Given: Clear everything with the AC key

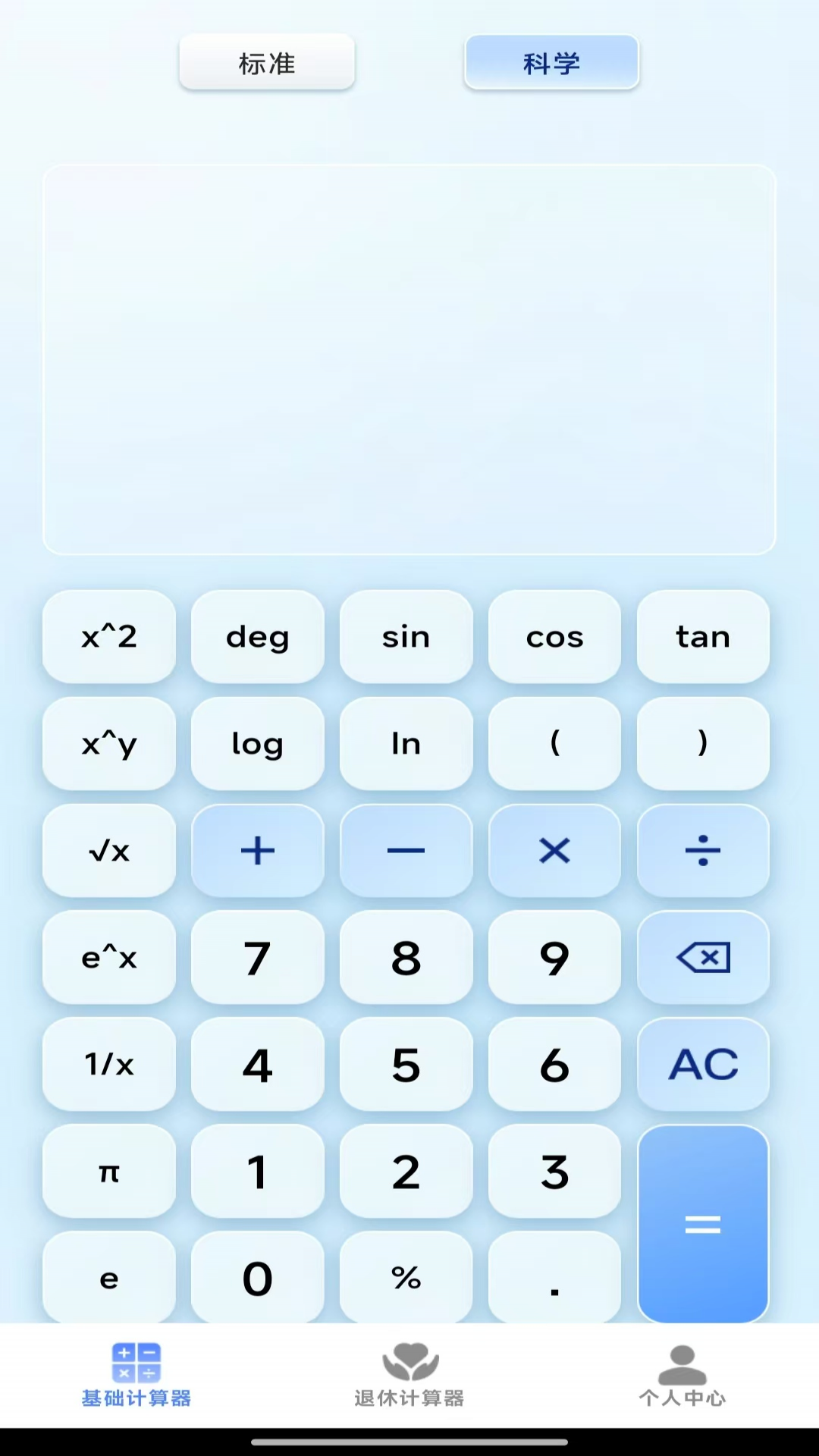Looking at the screenshot, I should click(703, 1064).
